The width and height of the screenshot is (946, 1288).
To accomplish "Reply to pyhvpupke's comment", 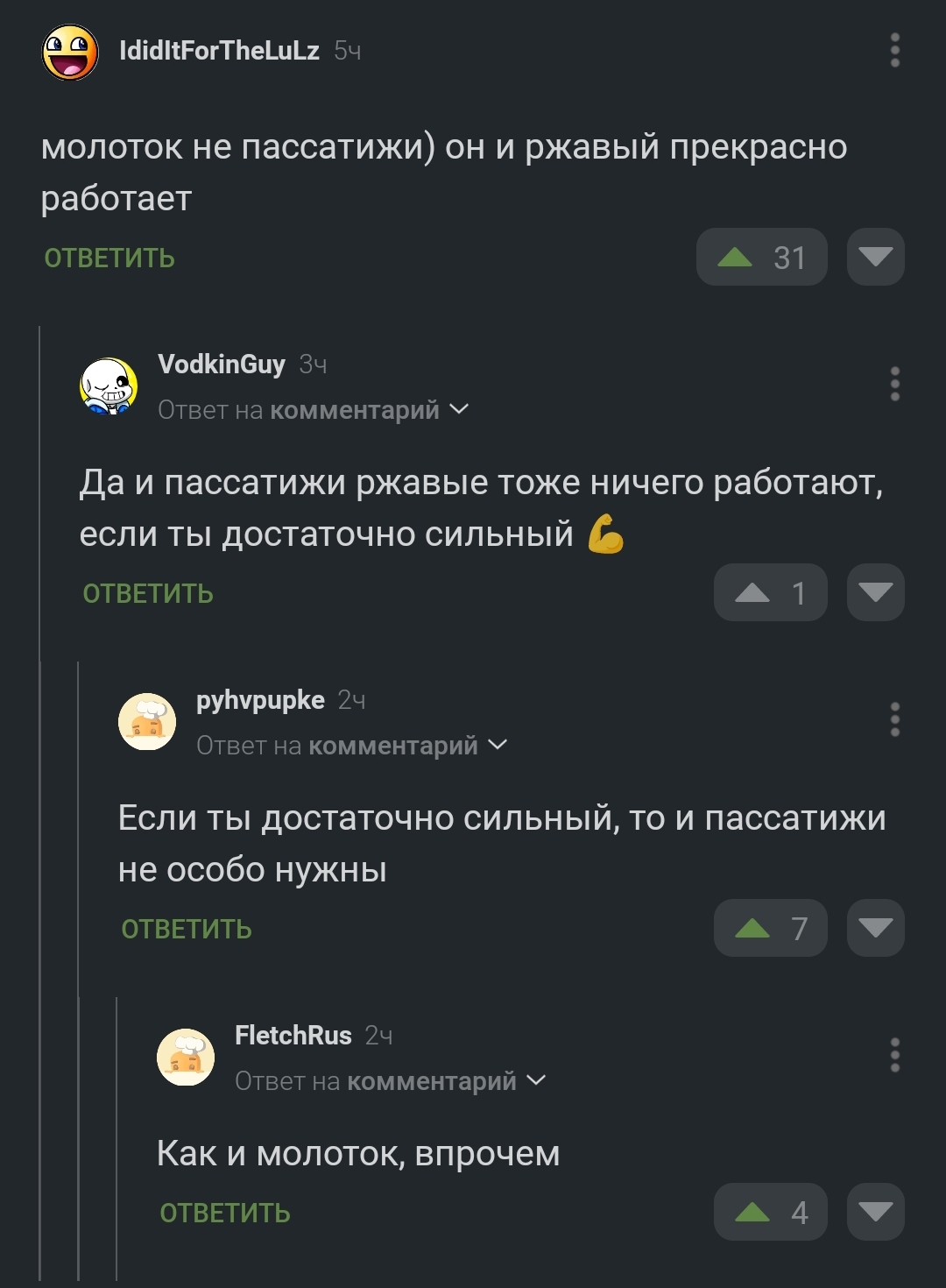I will tap(187, 930).
